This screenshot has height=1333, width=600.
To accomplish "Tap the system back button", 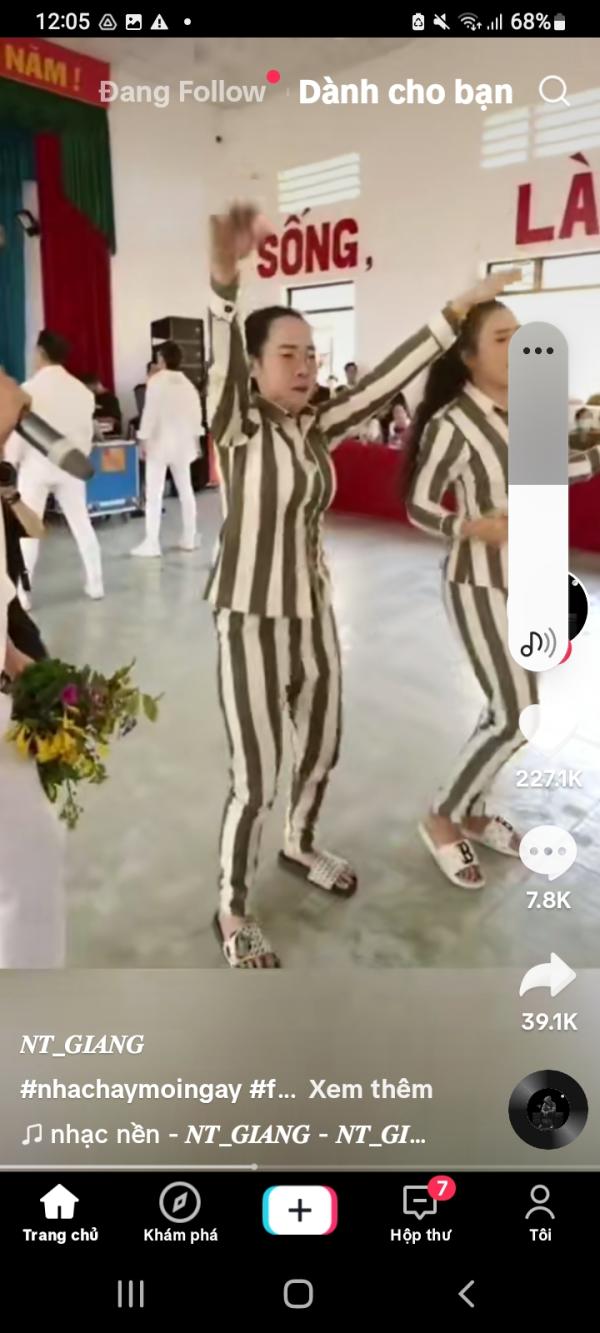I will (x=466, y=1294).
